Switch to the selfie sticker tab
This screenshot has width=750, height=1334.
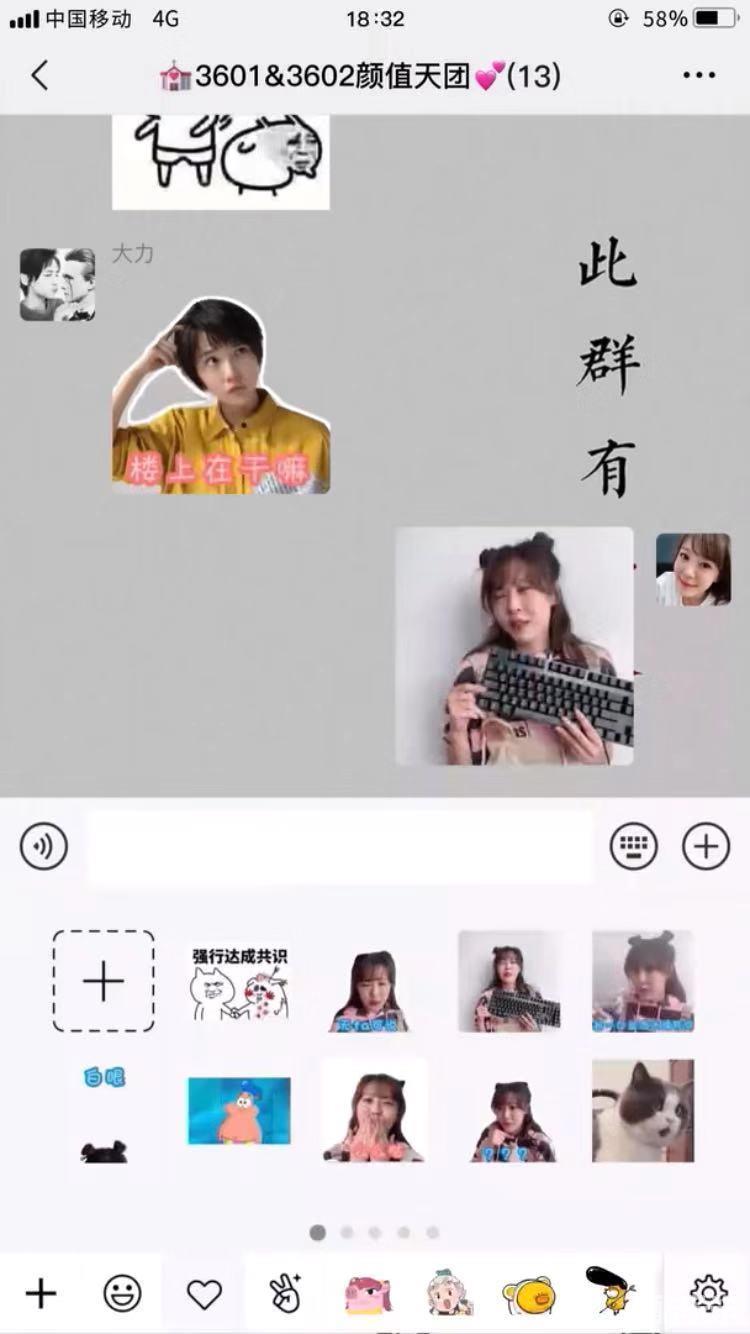[286, 1294]
